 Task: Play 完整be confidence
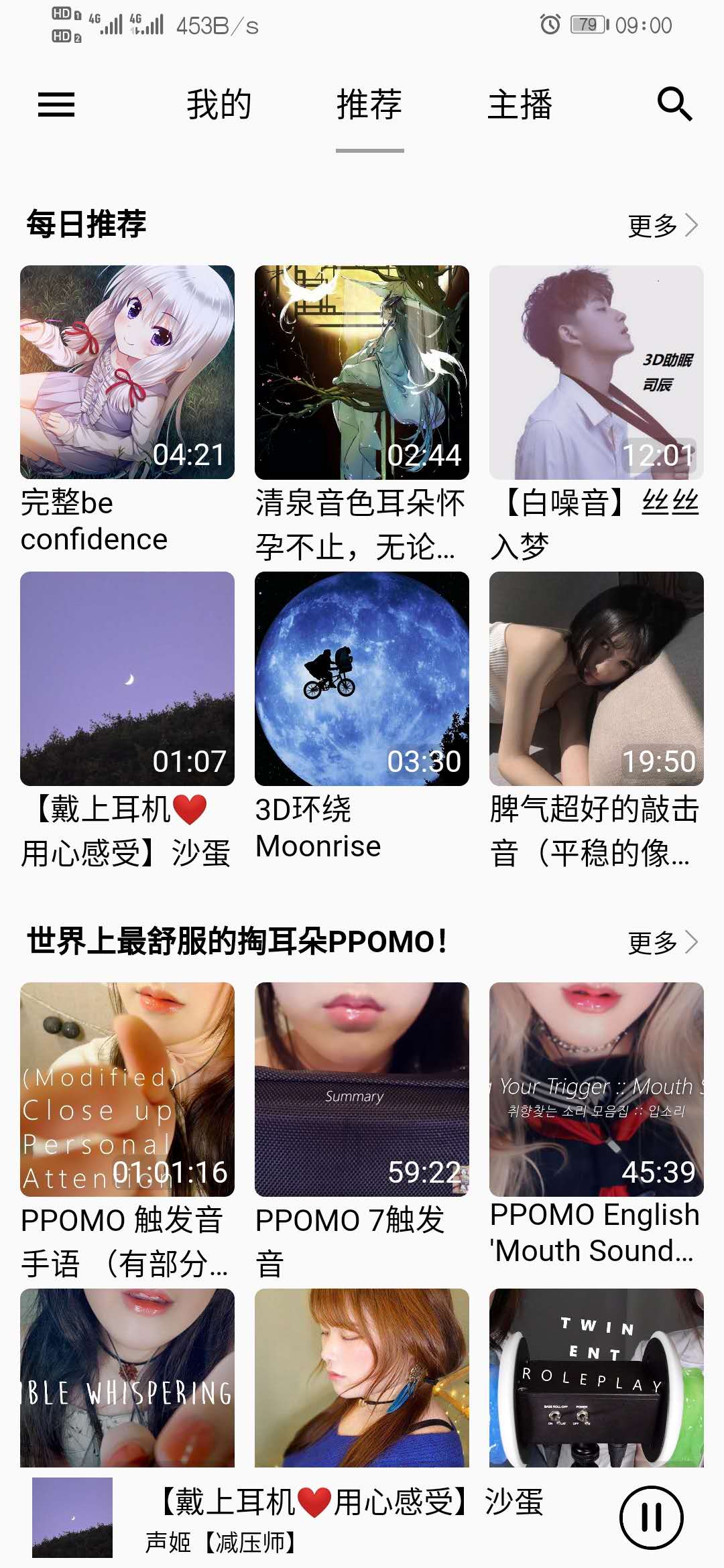click(x=127, y=373)
